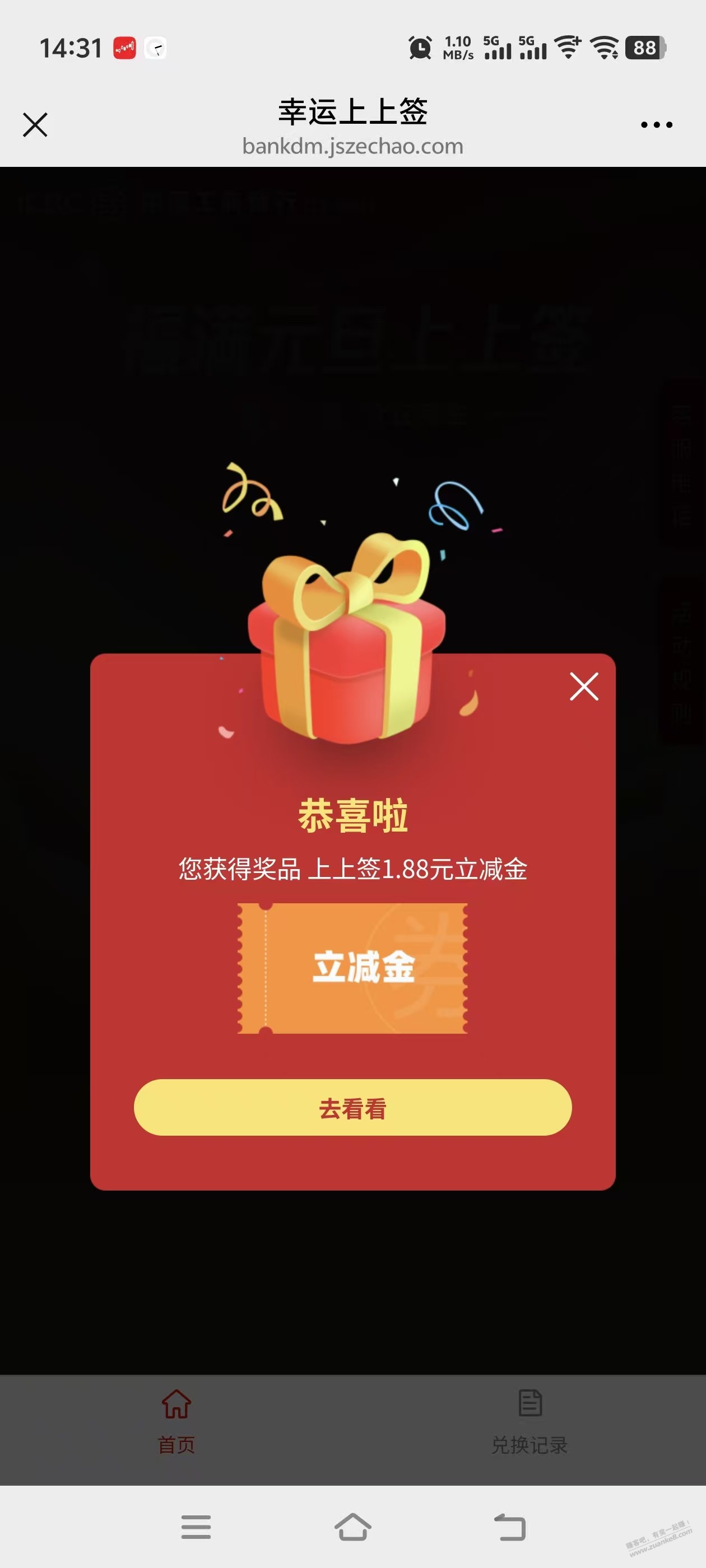This screenshot has height=1568, width=706.
Task: Go to the system home screen
Action: 352,1527
